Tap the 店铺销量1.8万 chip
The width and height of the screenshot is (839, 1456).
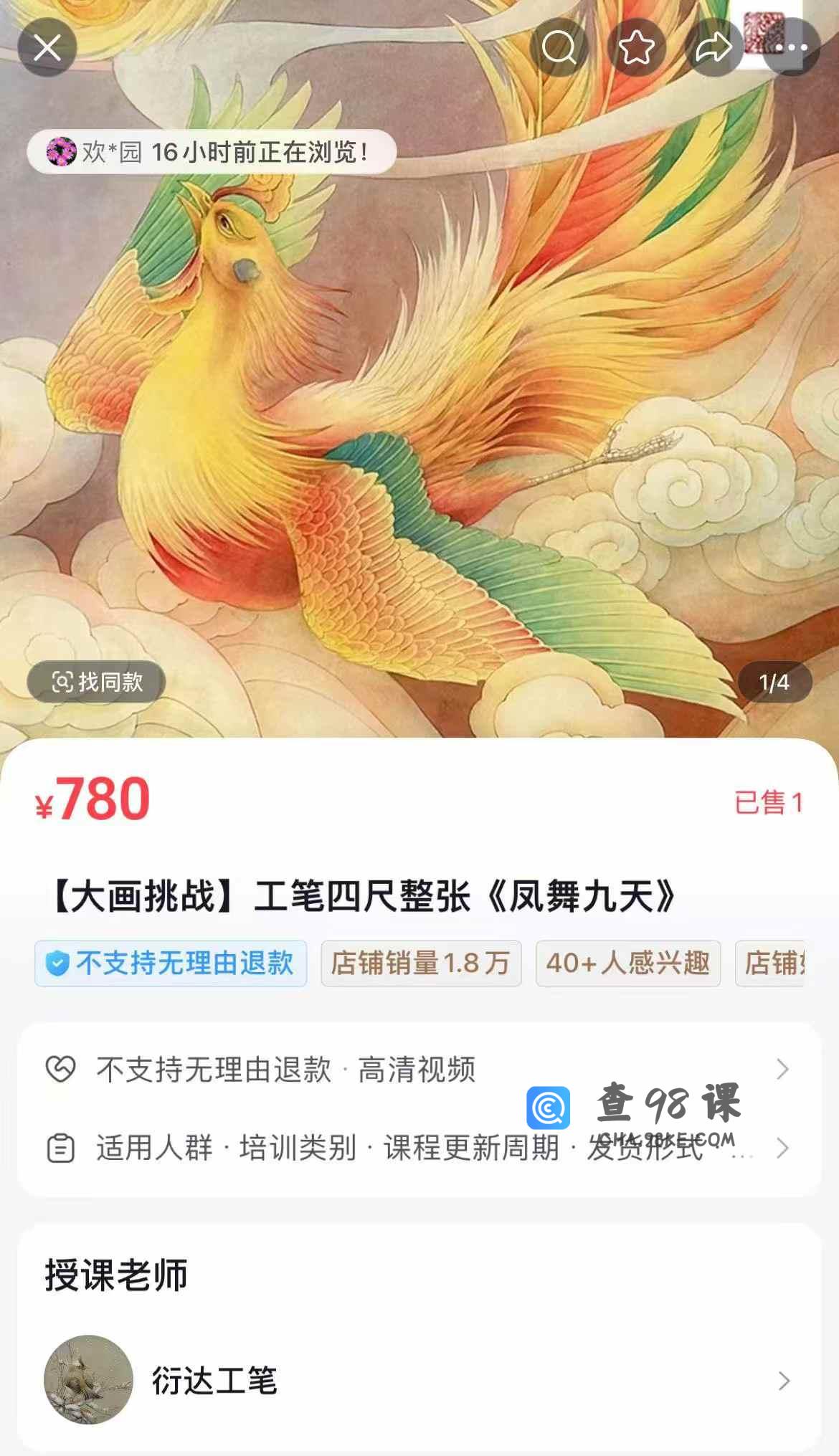[x=421, y=963]
